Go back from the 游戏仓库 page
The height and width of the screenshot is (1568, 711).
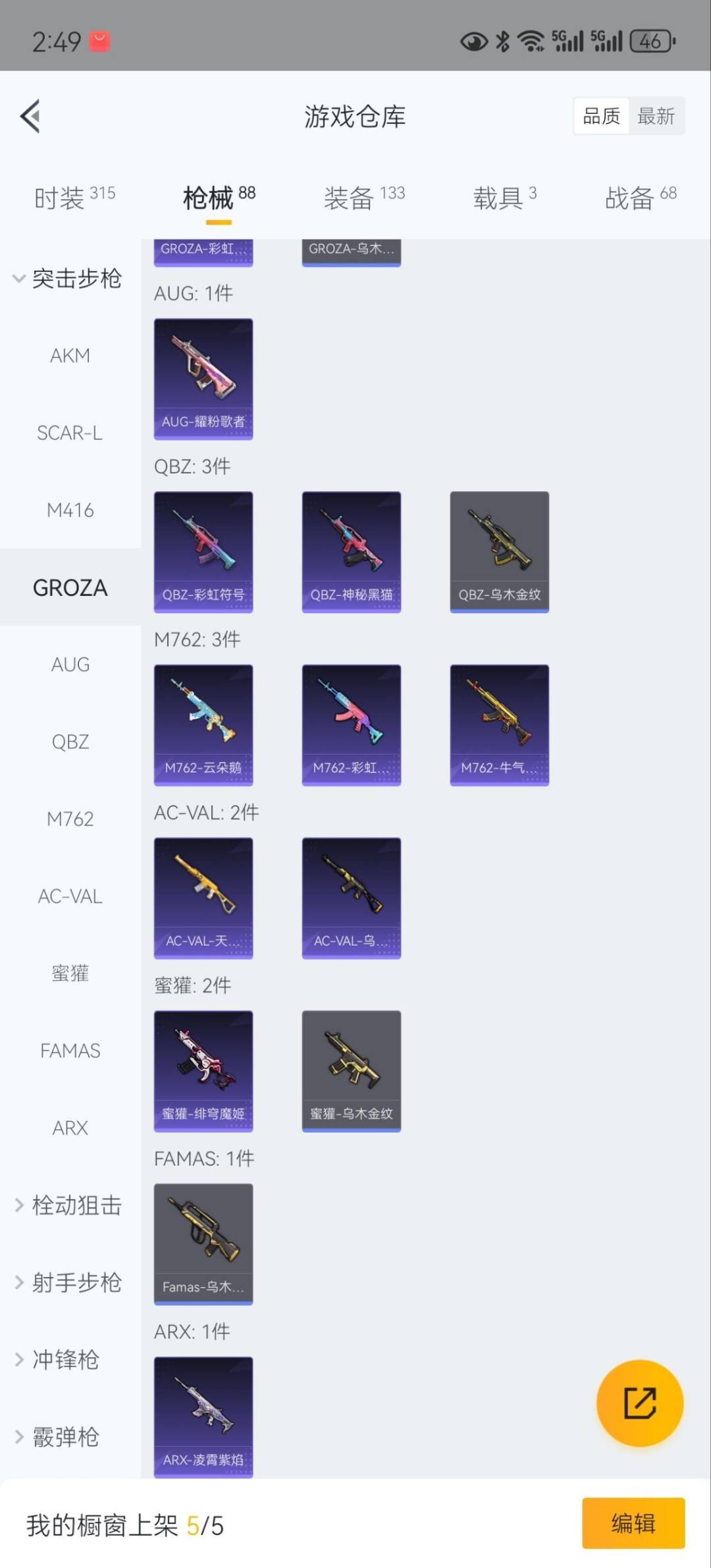click(x=30, y=117)
